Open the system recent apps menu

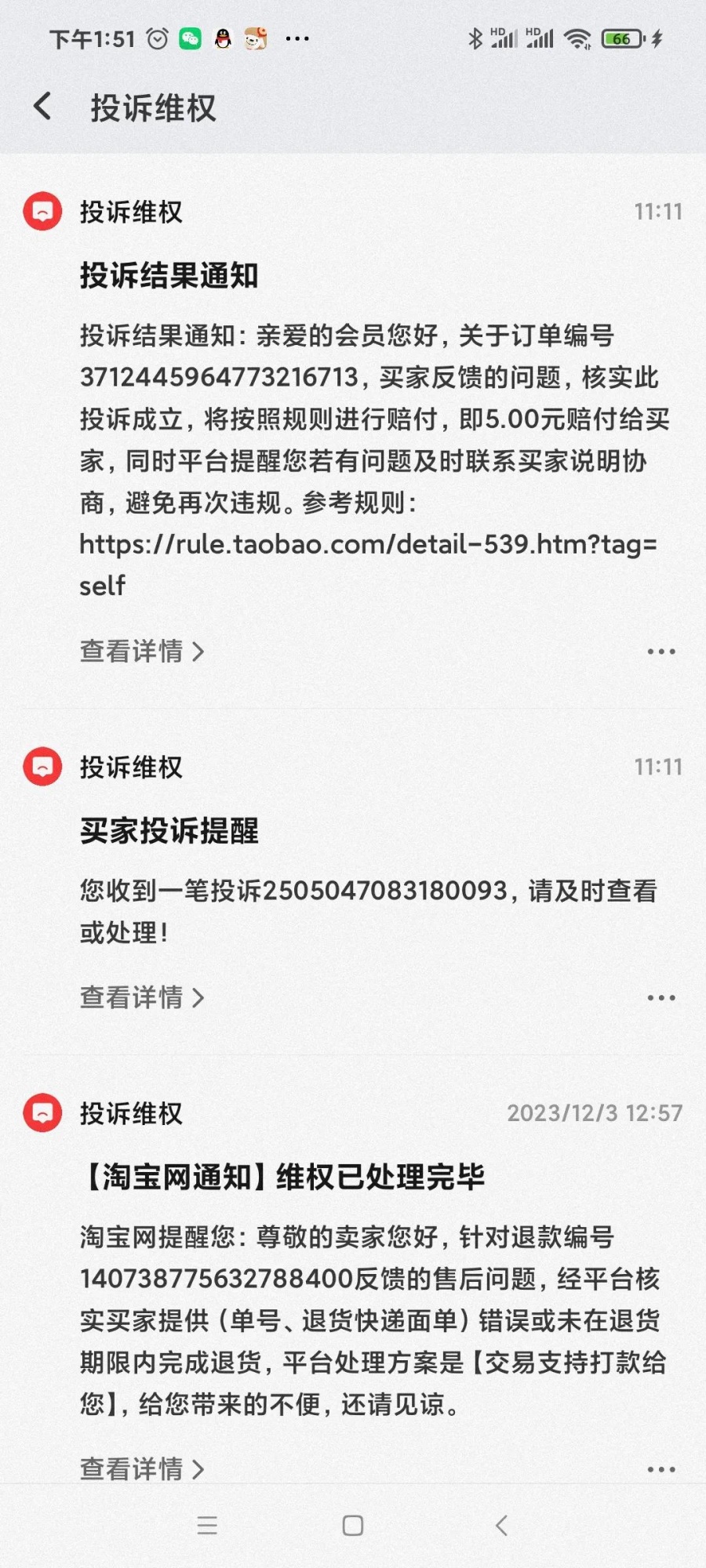[207, 1525]
